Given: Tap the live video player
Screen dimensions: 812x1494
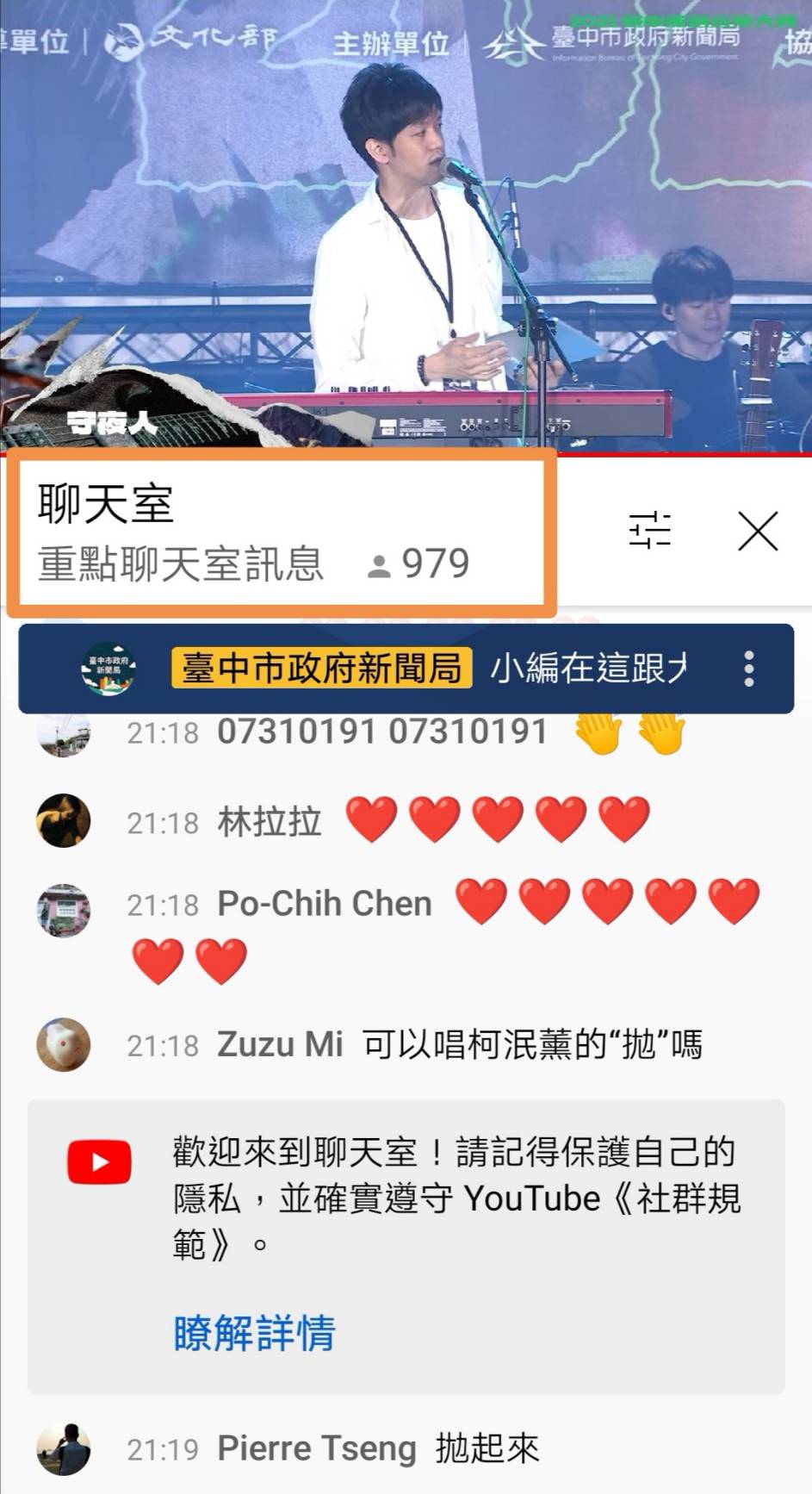Looking at the screenshot, I should click(x=406, y=224).
